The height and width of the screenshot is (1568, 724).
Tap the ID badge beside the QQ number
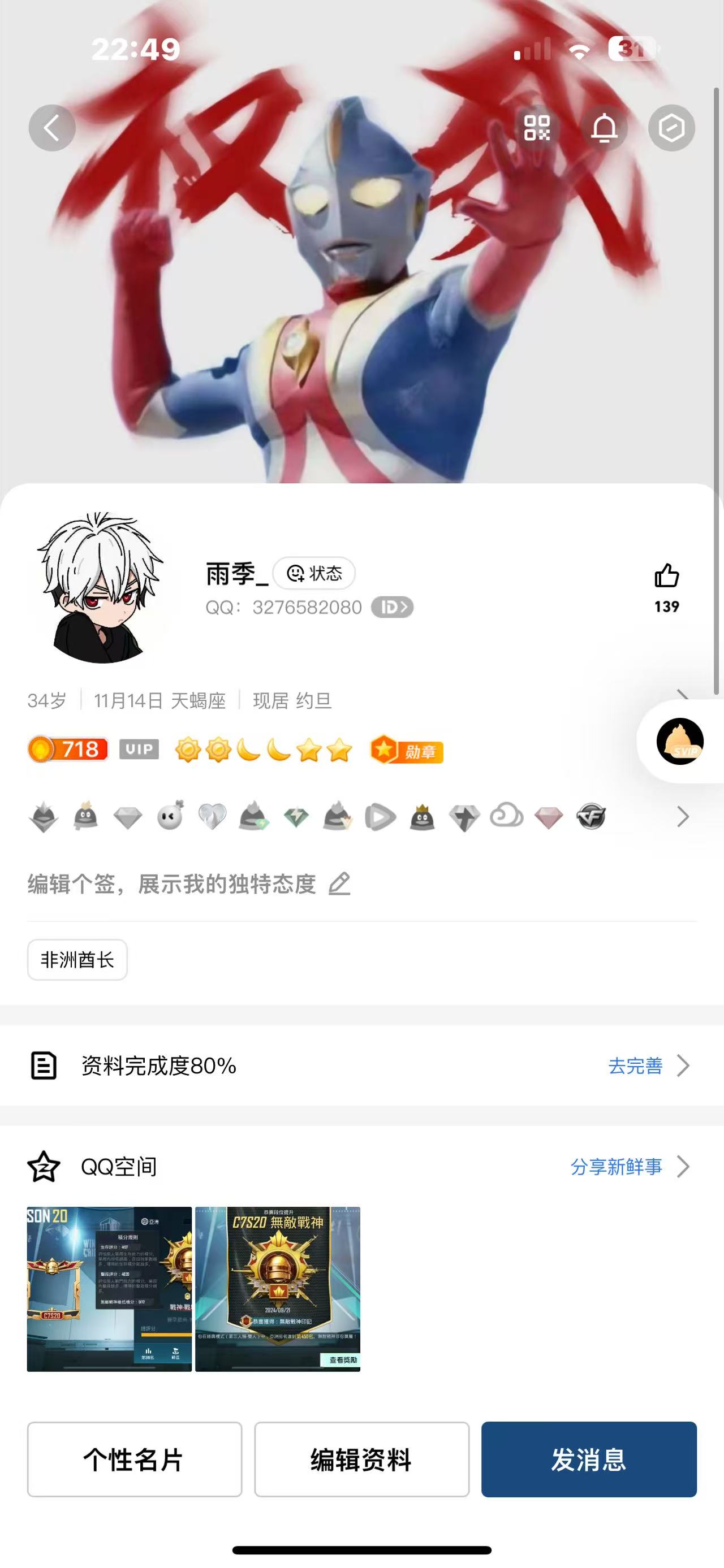pyautogui.click(x=392, y=608)
